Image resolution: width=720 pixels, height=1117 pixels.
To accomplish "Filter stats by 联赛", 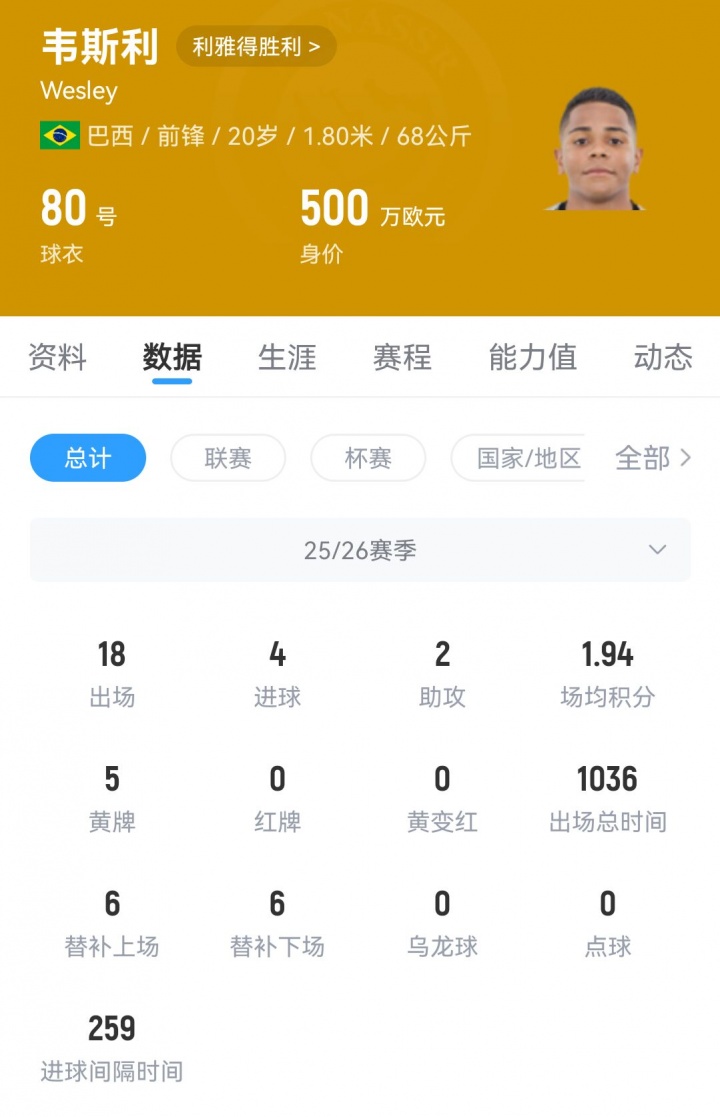I will (228, 458).
